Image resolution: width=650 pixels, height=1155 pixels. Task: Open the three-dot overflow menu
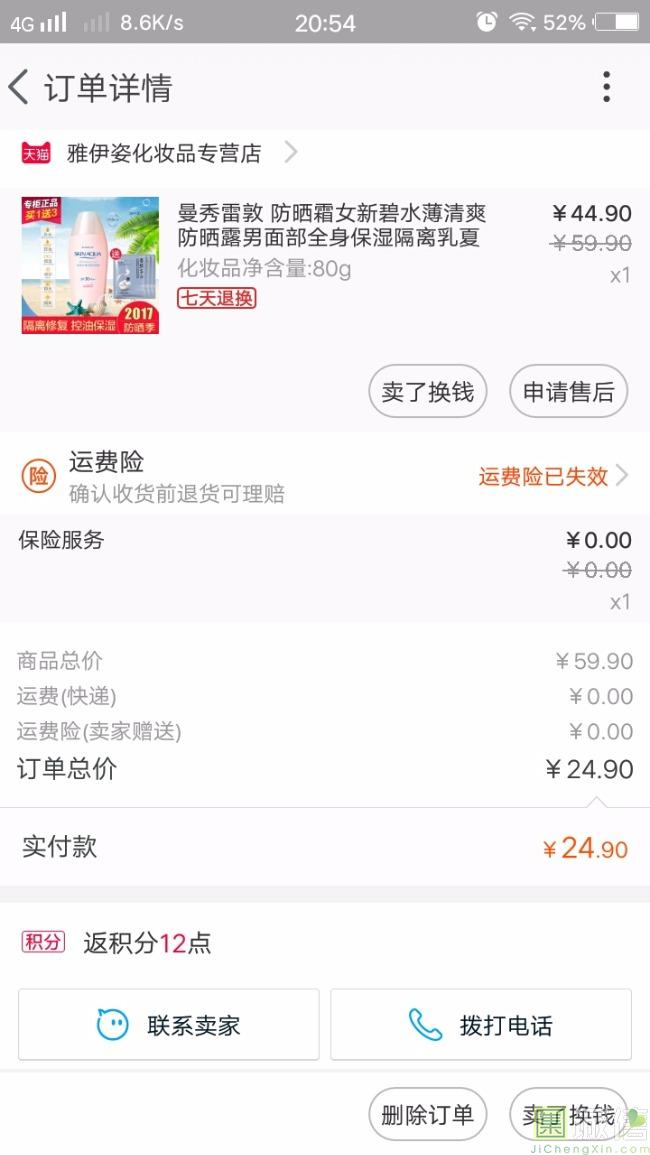click(x=606, y=88)
